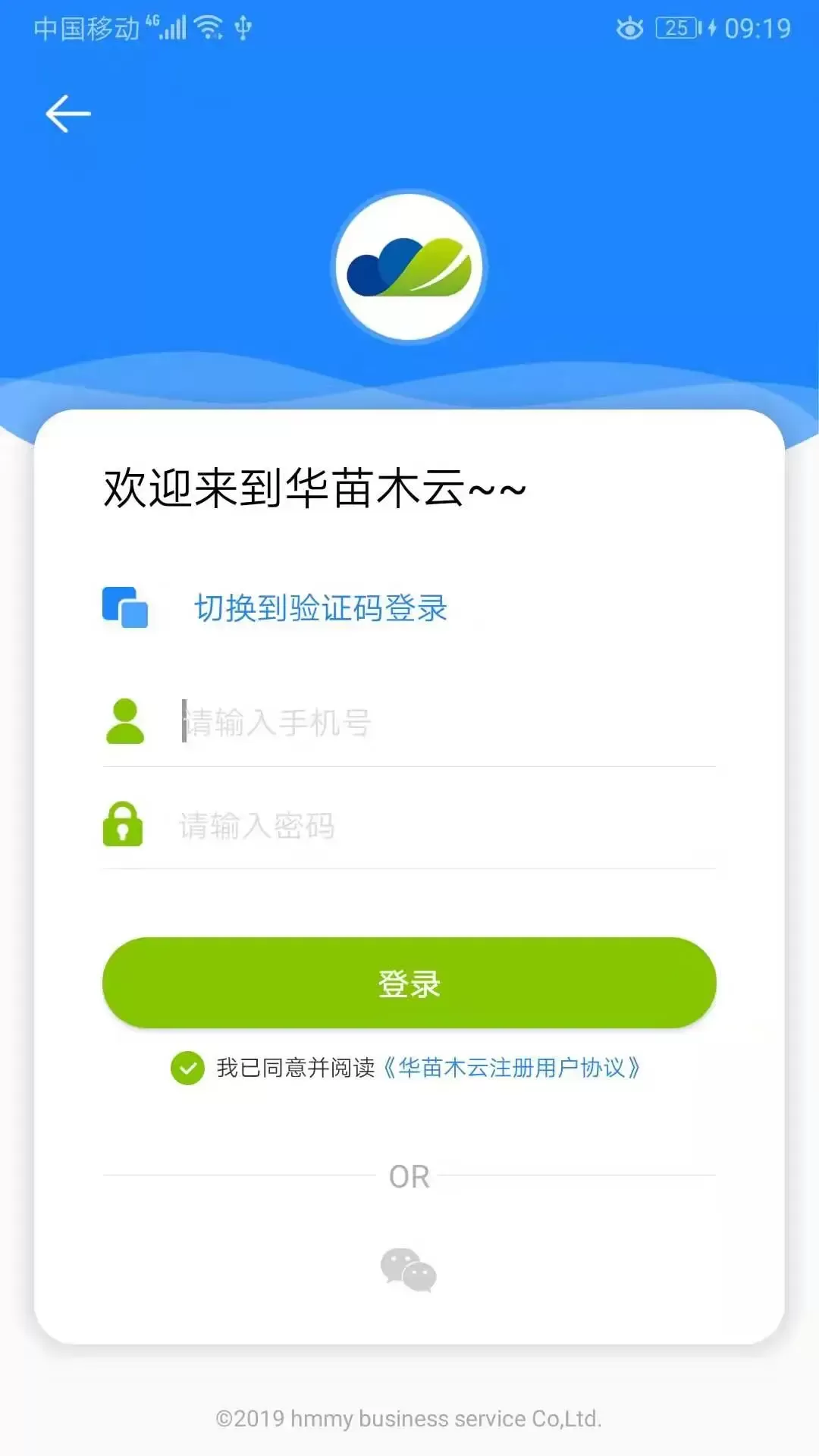The height and width of the screenshot is (1456, 819).
Task: Go back with the top-left arrow
Action: pyautogui.click(x=68, y=114)
